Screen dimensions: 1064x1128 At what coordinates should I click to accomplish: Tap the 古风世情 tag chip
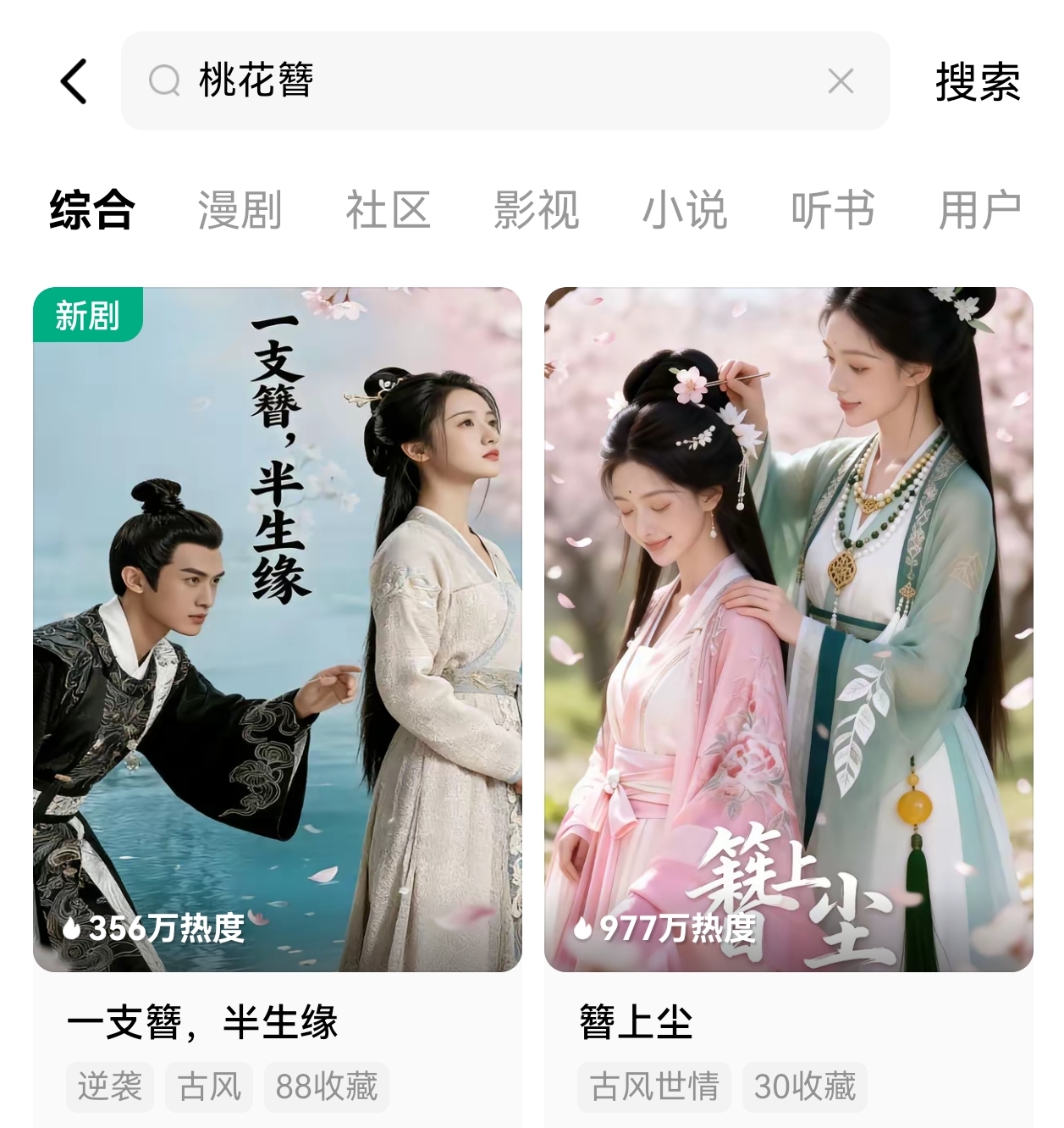(x=654, y=1087)
